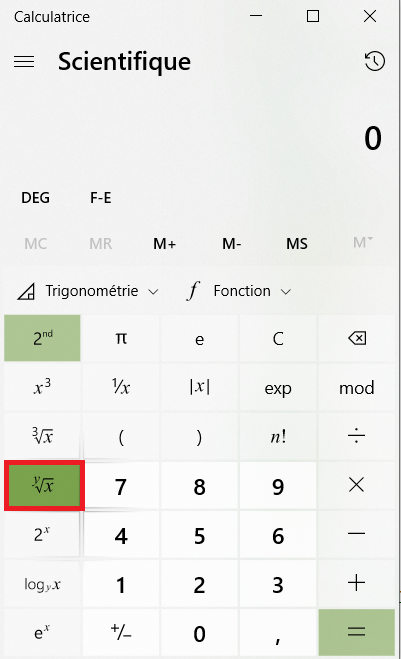Choose the mod operator
This screenshot has height=659, width=401.
pos(356,387)
